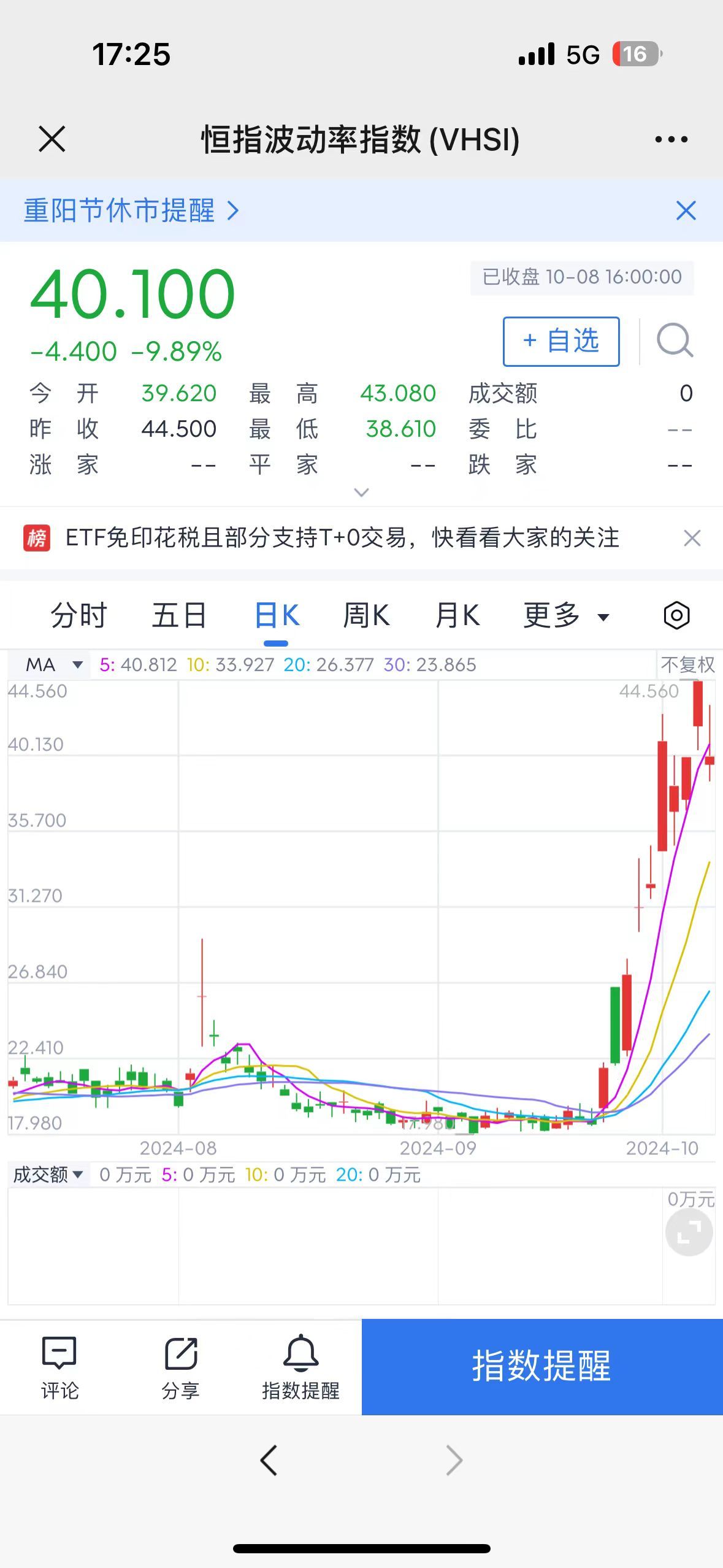723x1568 pixels.
Task: Switch to the 分时 chart tab
Action: 78,615
